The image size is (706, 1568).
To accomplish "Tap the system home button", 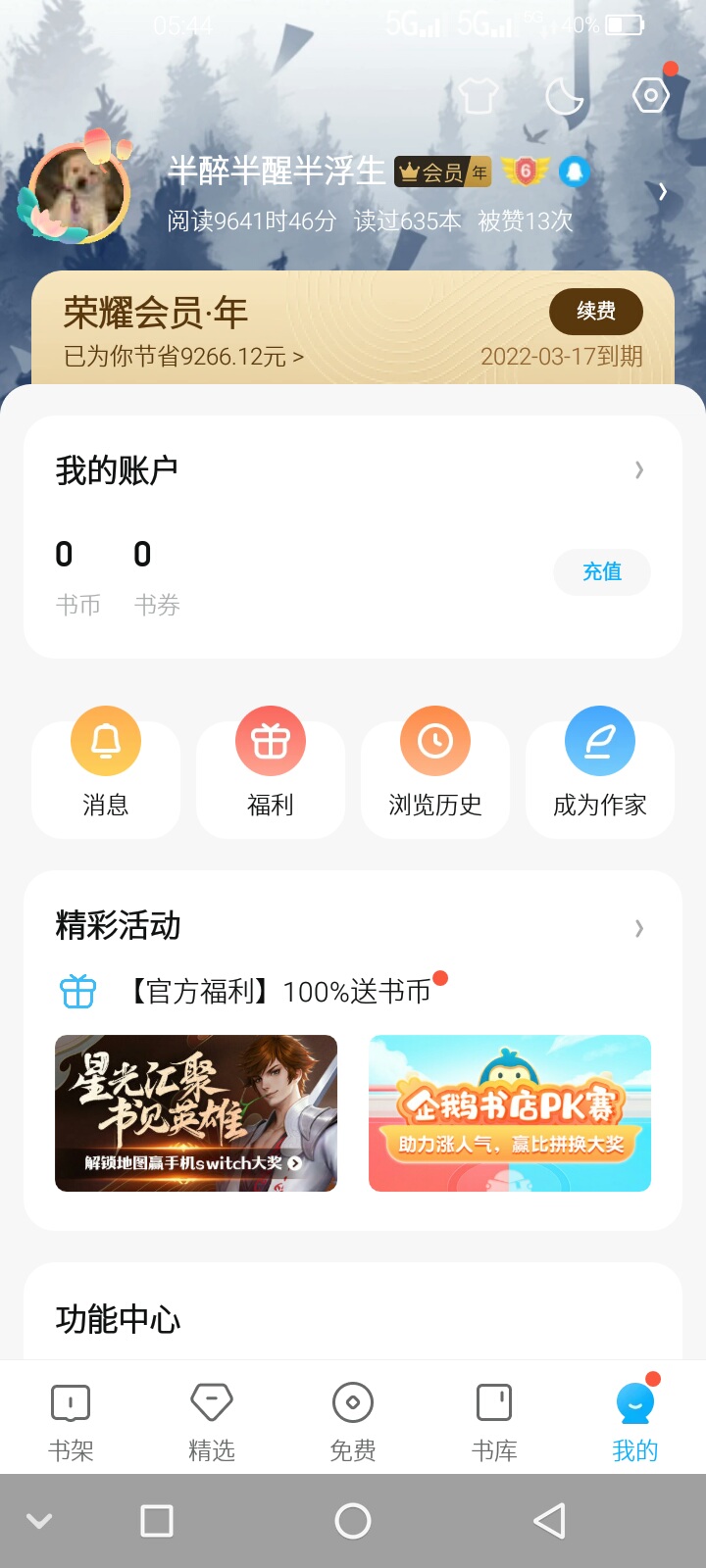I will 353,1521.
